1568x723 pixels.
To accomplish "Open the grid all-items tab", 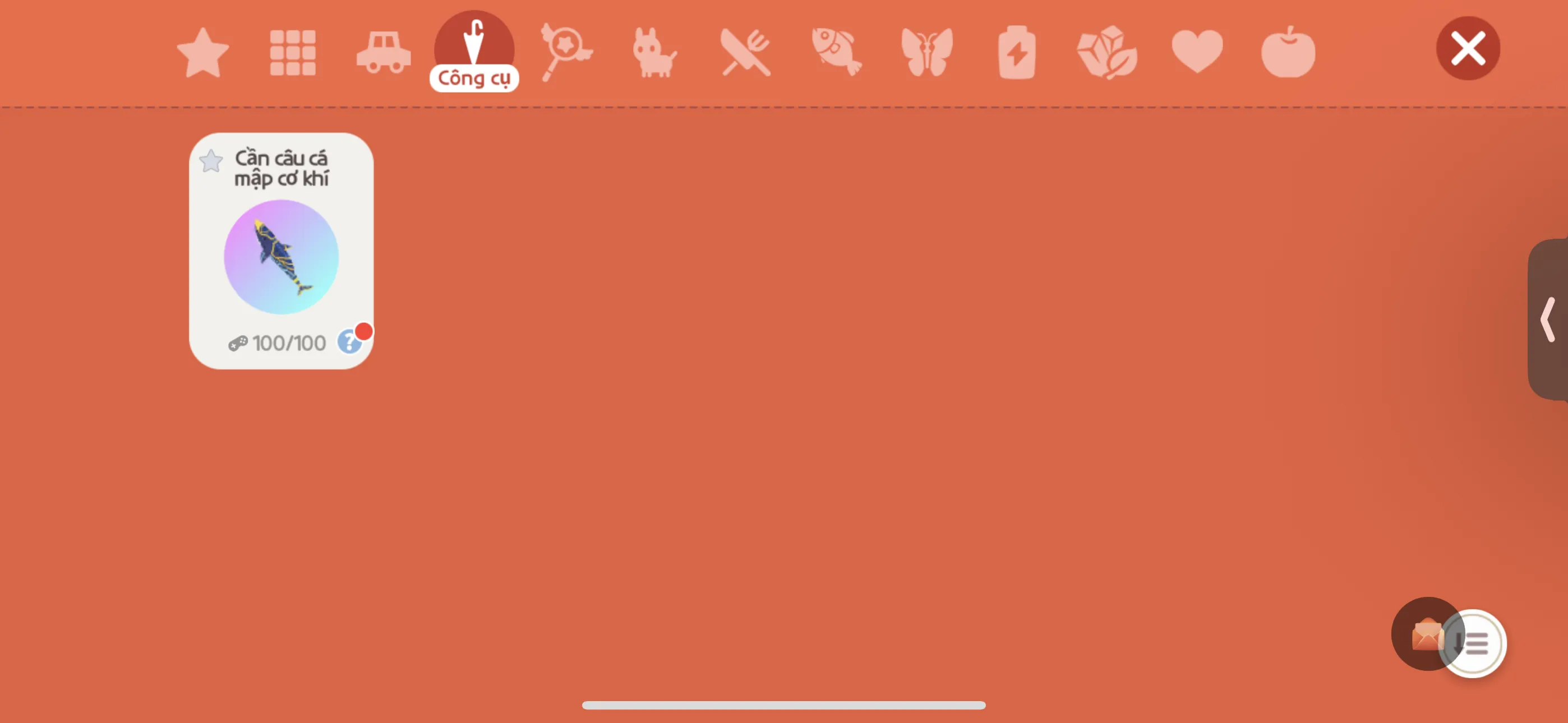I will pyautogui.click(x=293, y=52).
